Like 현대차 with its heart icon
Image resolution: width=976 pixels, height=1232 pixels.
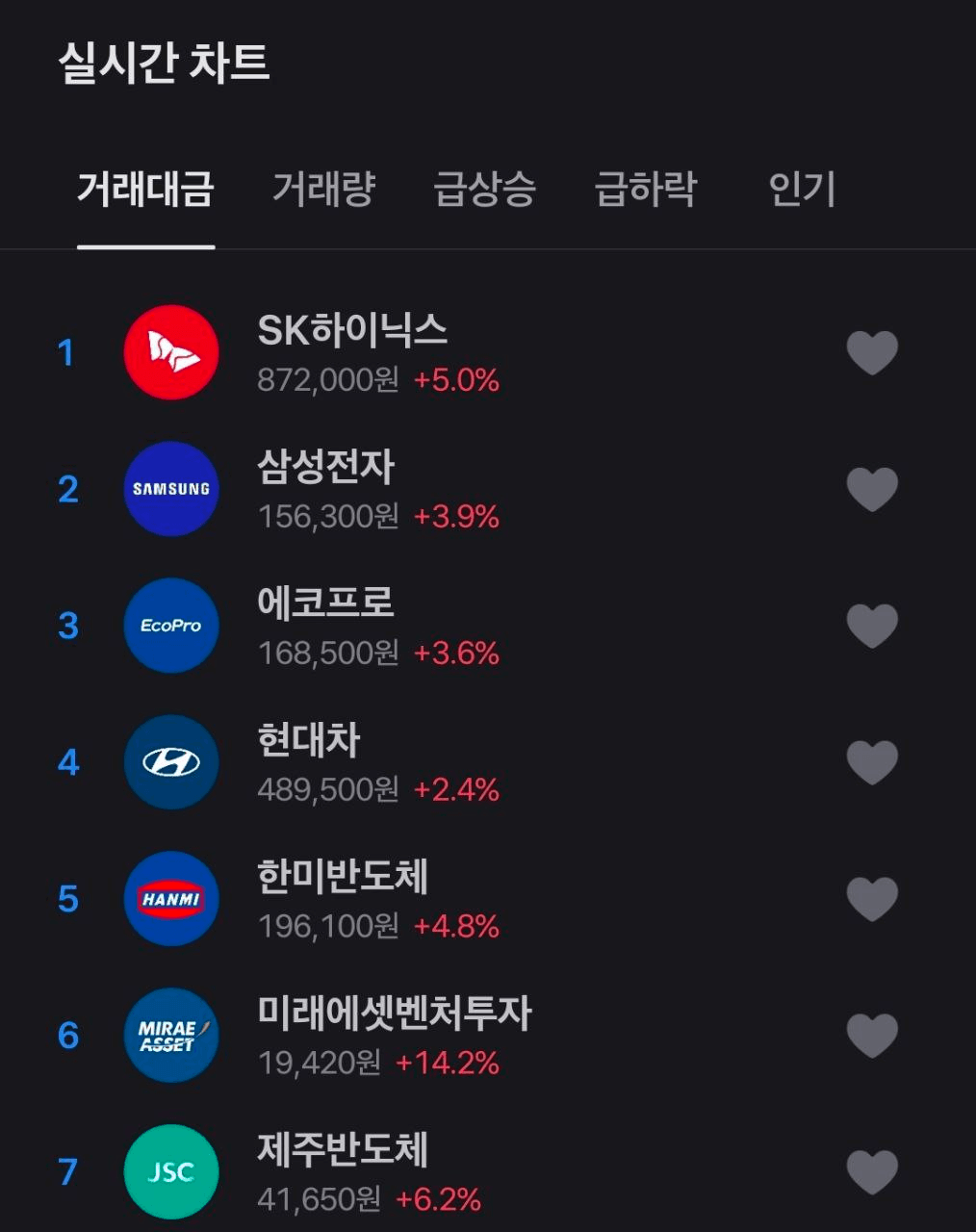(872, 762)
